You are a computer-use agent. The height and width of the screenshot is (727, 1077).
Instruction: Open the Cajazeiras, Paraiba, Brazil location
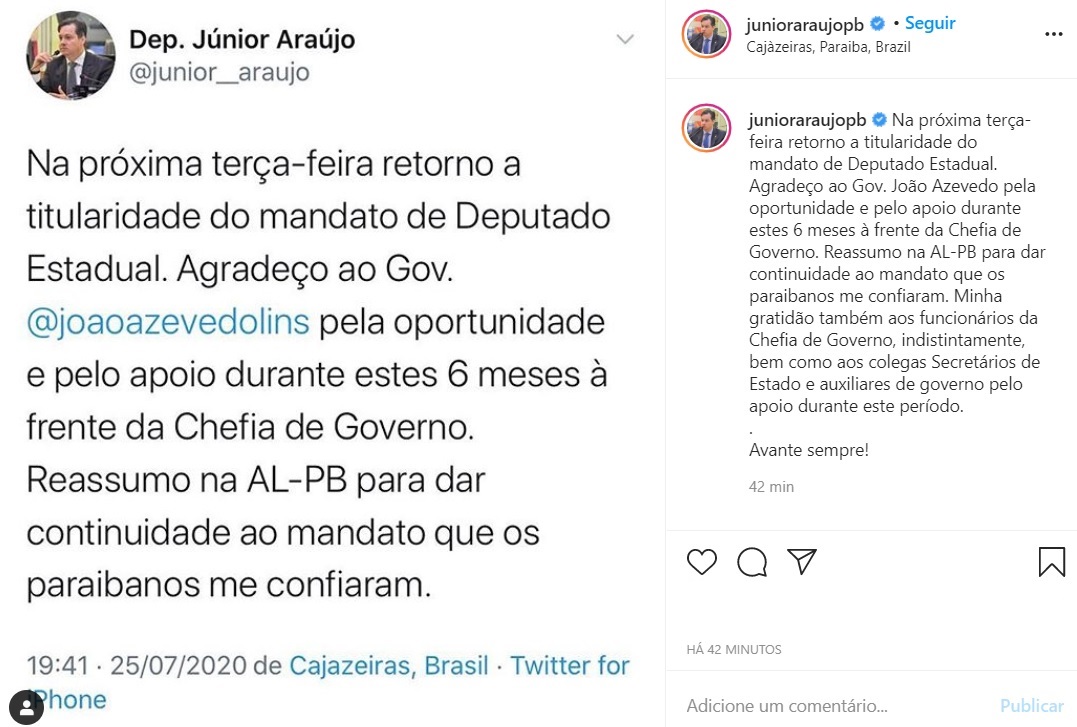[x=829, y=46]
